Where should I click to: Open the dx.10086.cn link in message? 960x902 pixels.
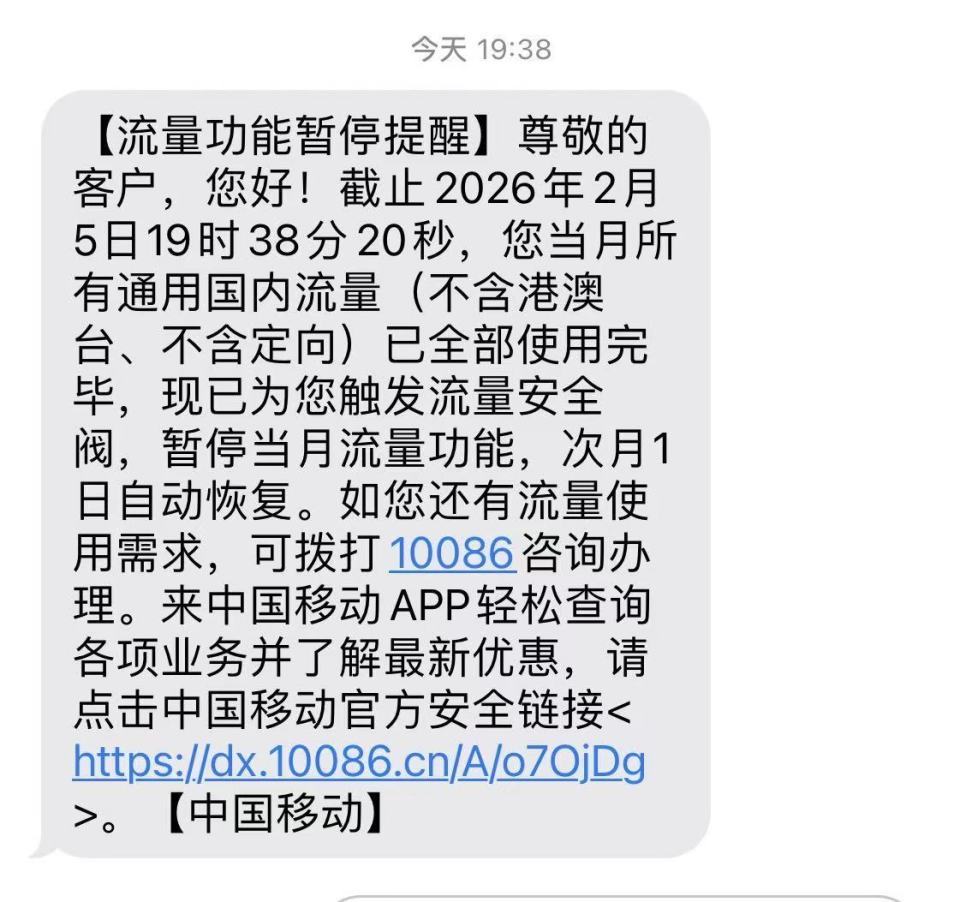[359, 764]
